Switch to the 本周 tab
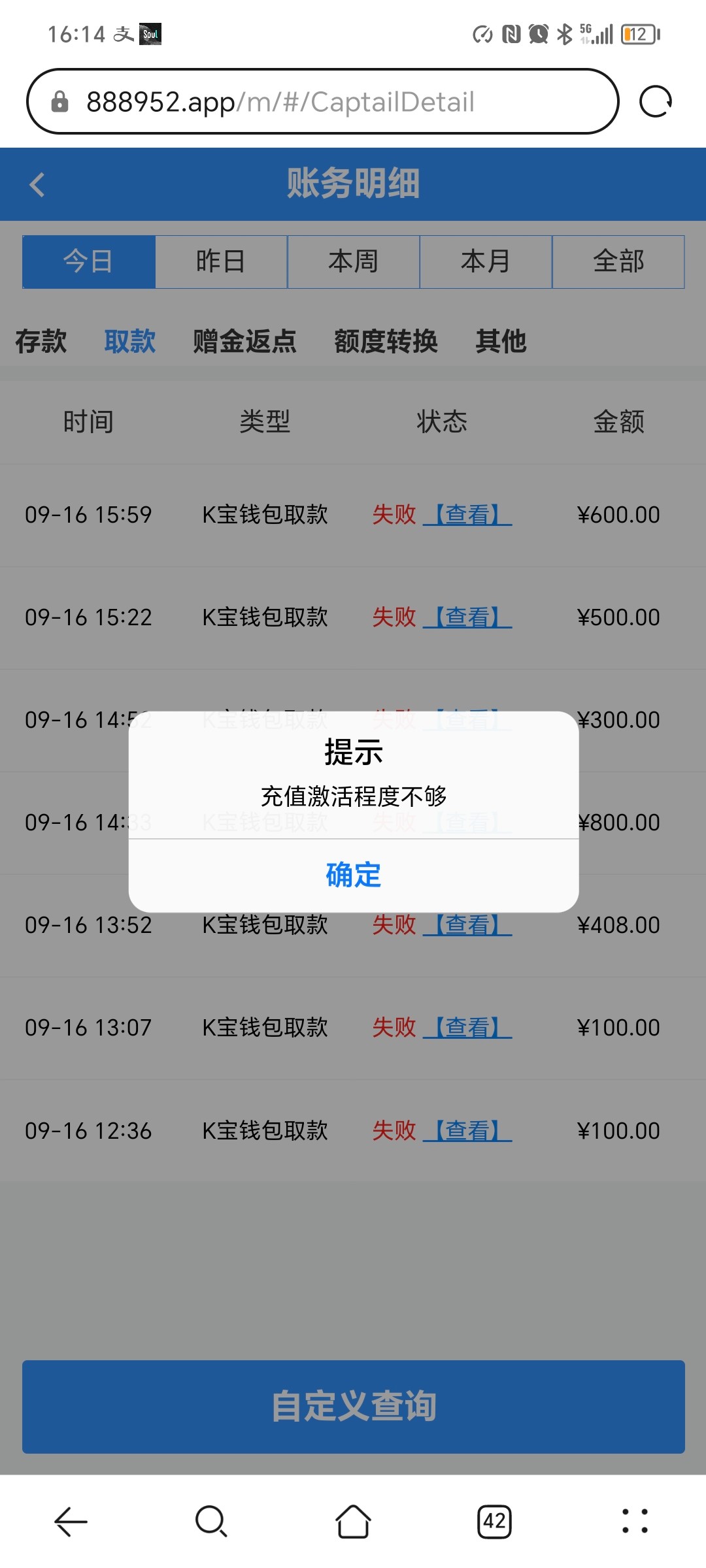The height and width of the screenshot is (1568, 706). point(353,261)
